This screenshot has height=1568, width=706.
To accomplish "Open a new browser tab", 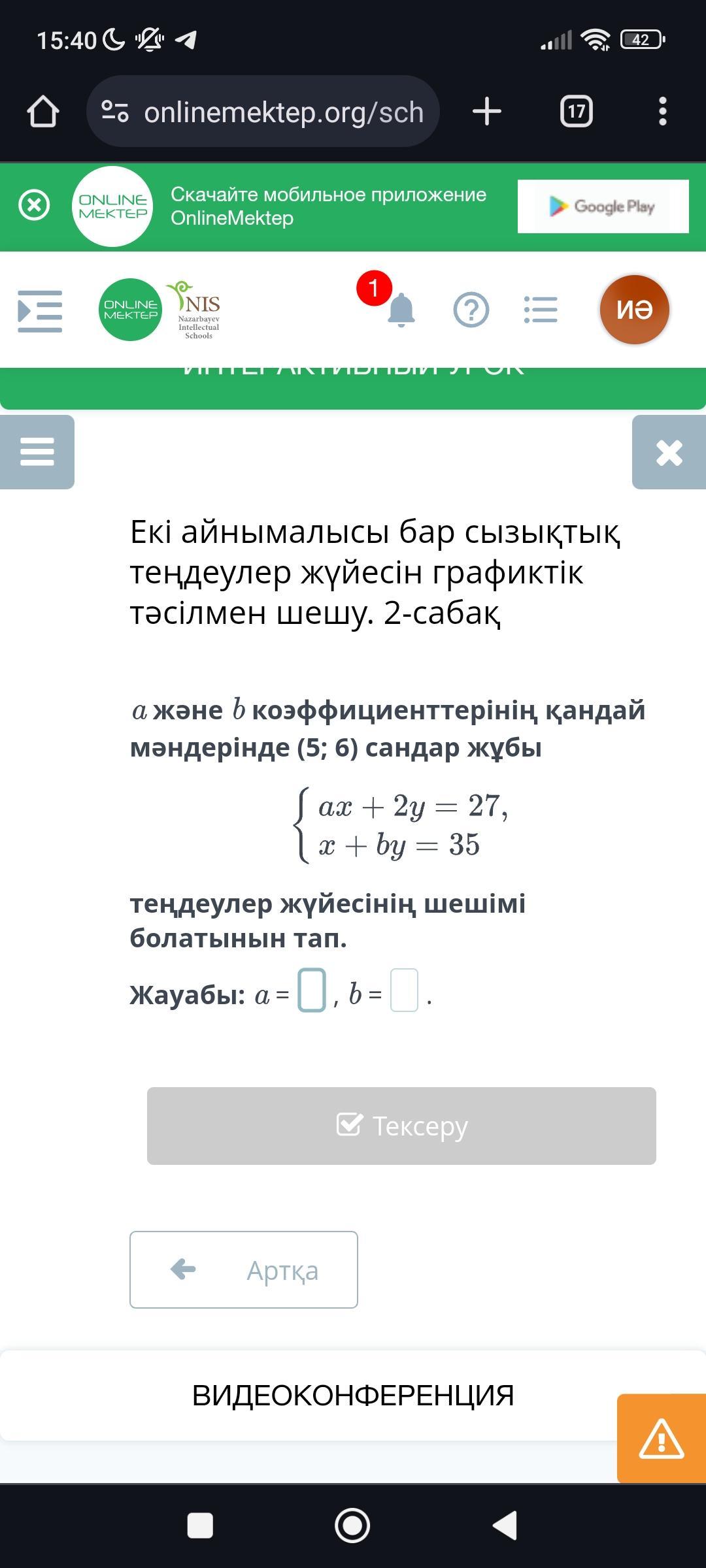I will coord(487,112).
